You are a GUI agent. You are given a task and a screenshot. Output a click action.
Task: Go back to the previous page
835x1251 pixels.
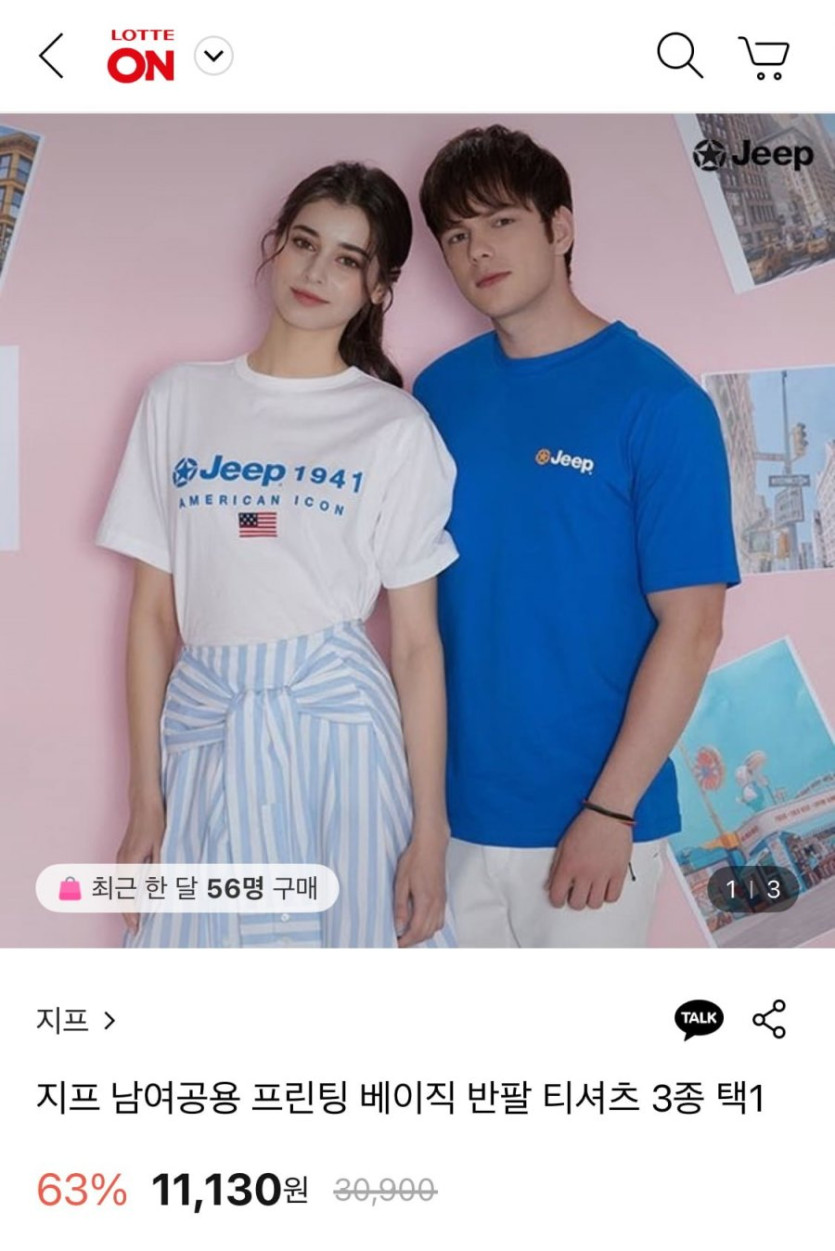[x=51, y=56]
